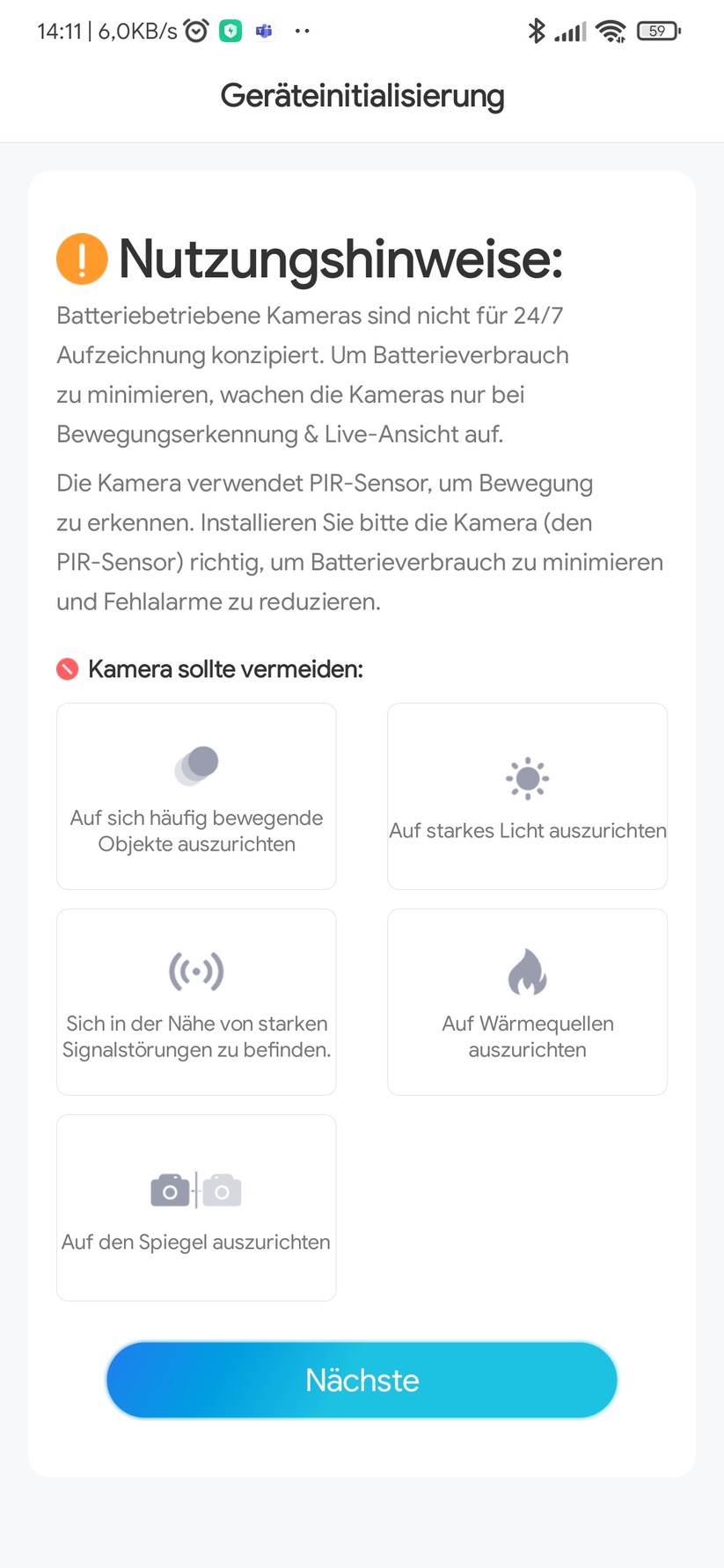
Task: Select the signal interference icon
Action: click(195, 971)
